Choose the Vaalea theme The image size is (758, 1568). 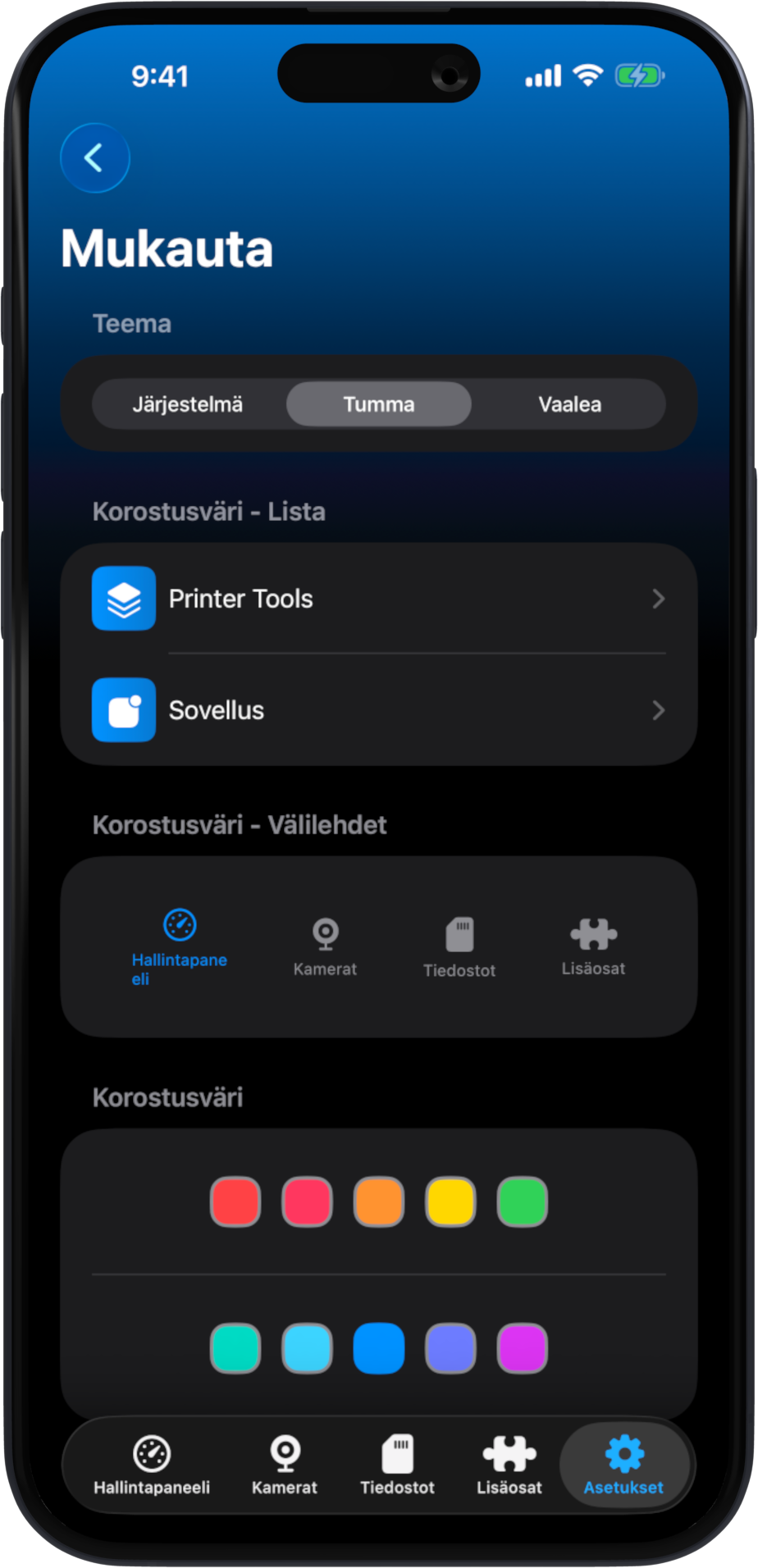click(569, 404)
